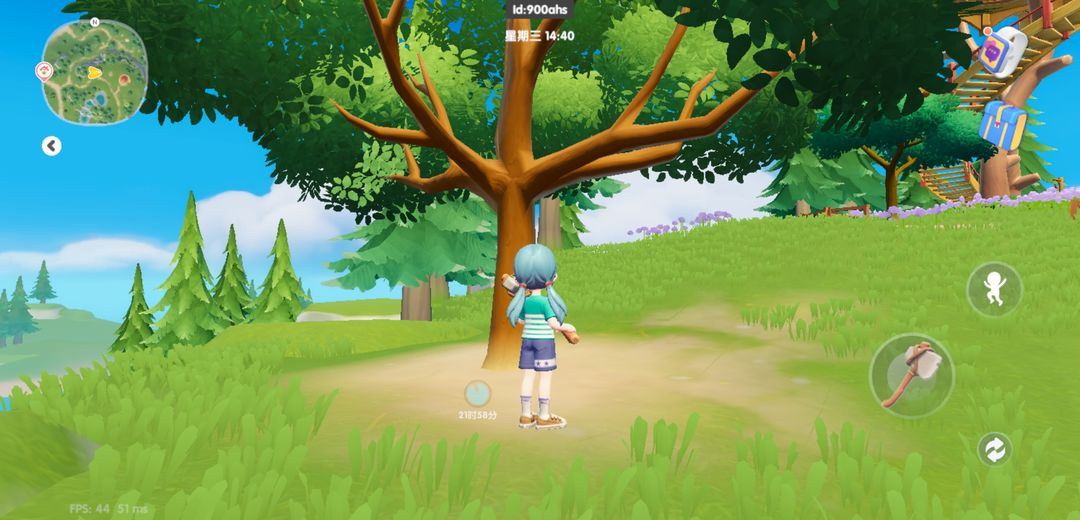
Task: Tap the pink marker beside the minimap
Action: pyautogui.click(x=44, y=70)
